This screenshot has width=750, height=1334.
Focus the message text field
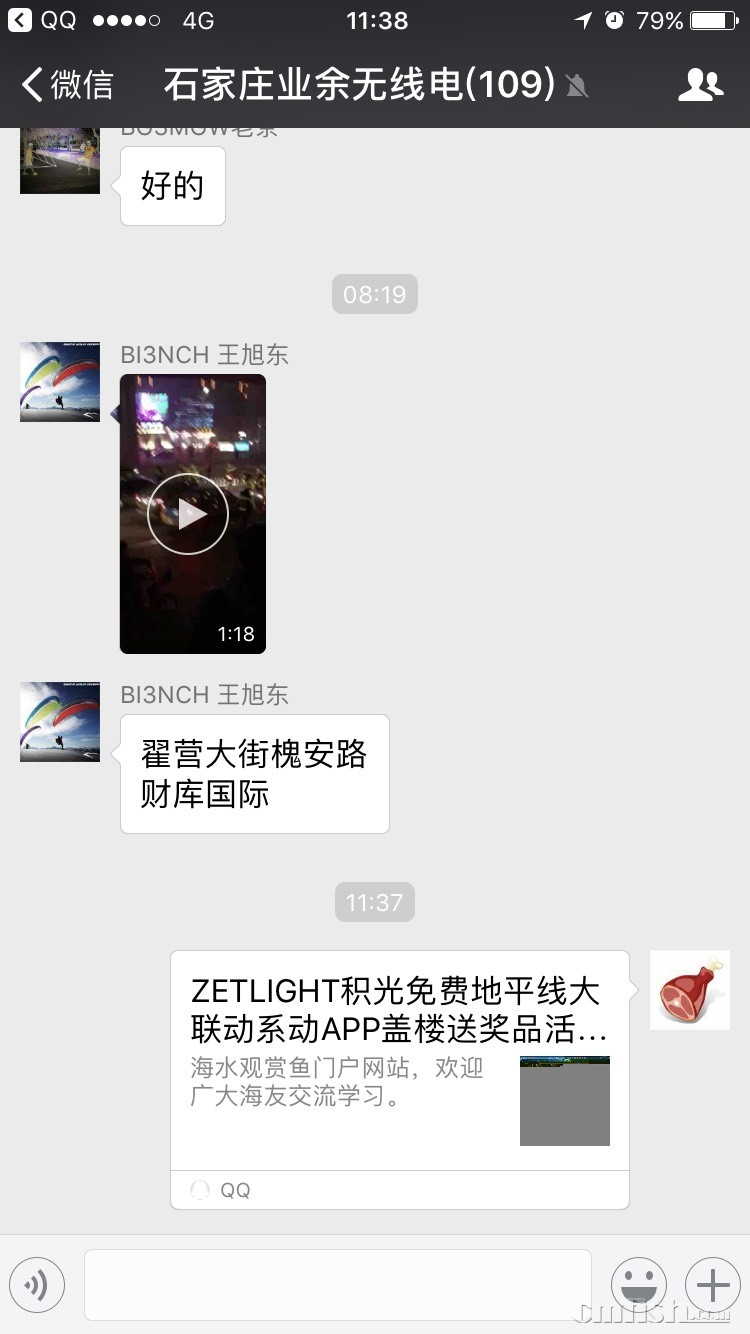tap(338, 1285)
